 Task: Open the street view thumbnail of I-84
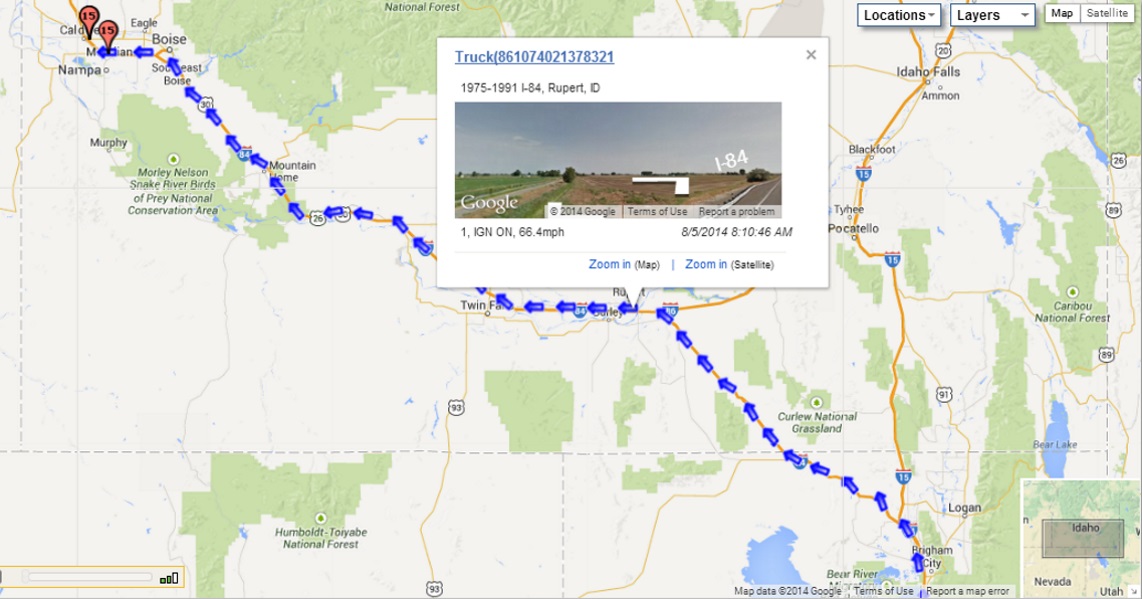point(617,160)
